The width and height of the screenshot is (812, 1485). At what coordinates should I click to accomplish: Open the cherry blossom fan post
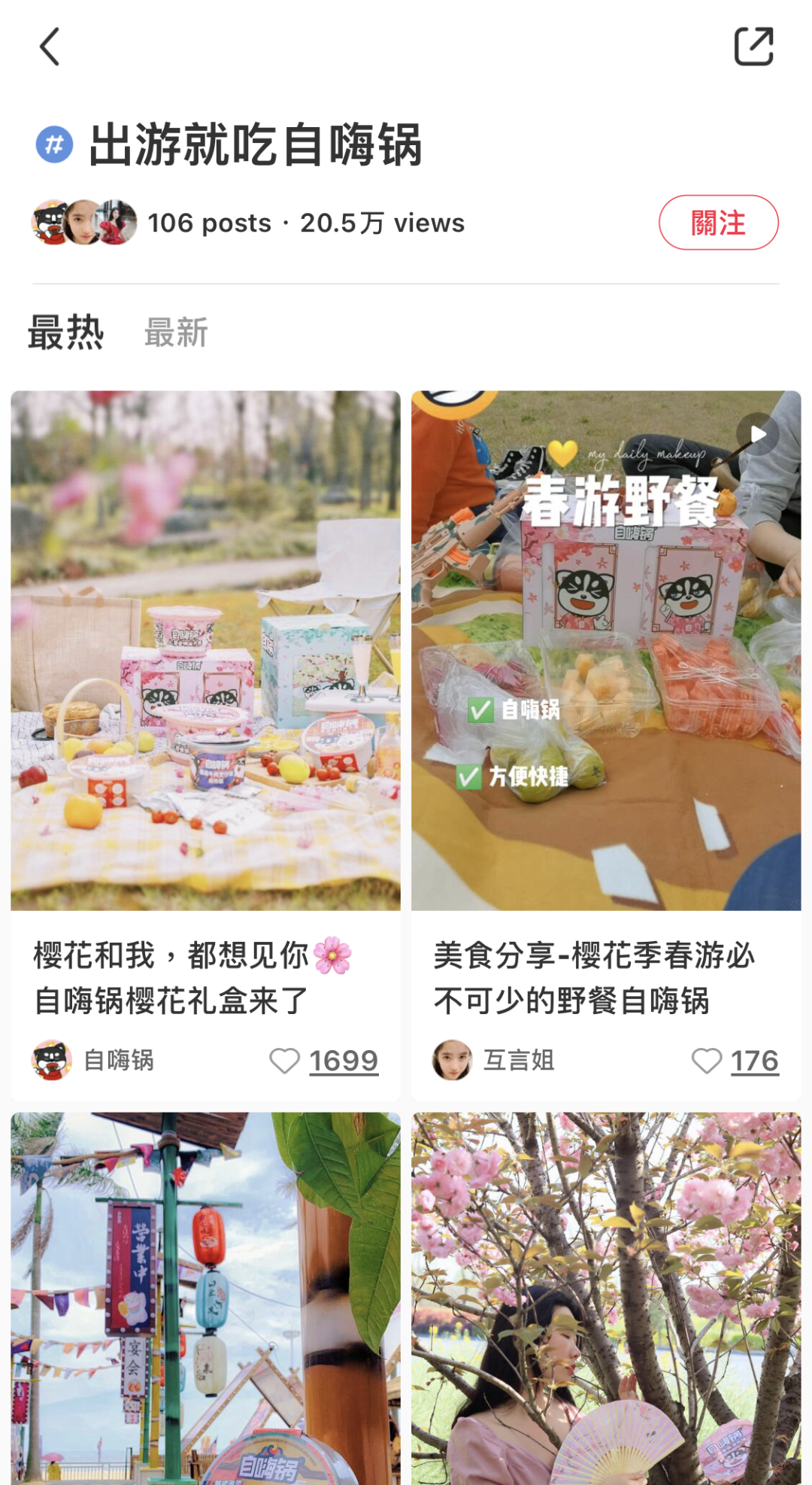tap(605, 1298)
